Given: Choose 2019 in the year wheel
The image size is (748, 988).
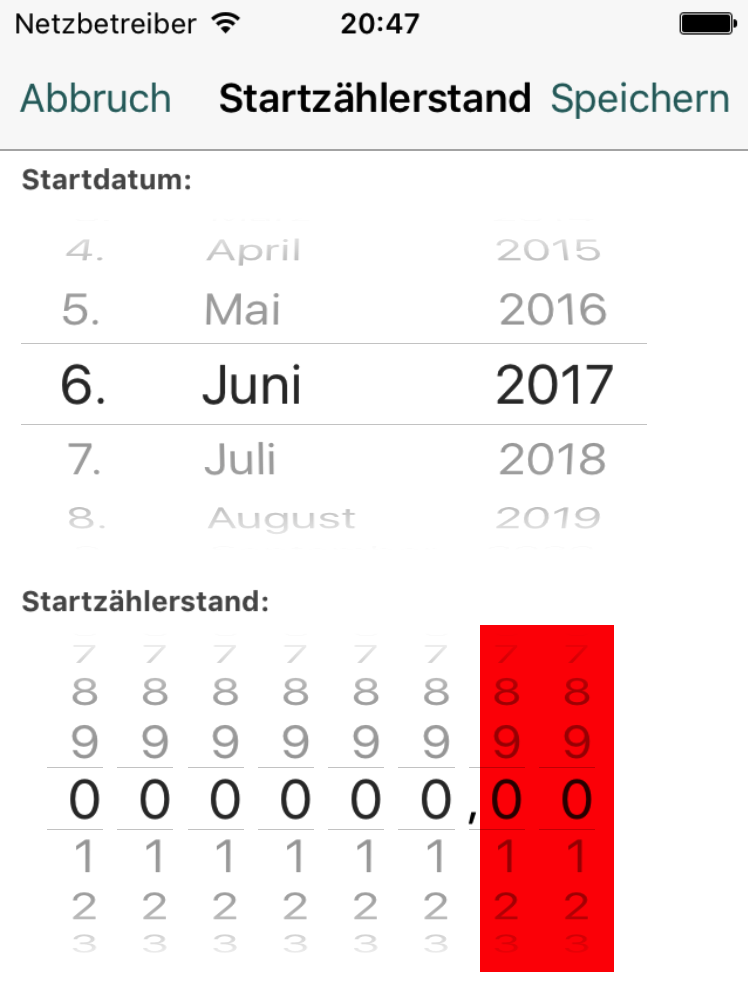Looking at the screenshot, I should point(549,518).
